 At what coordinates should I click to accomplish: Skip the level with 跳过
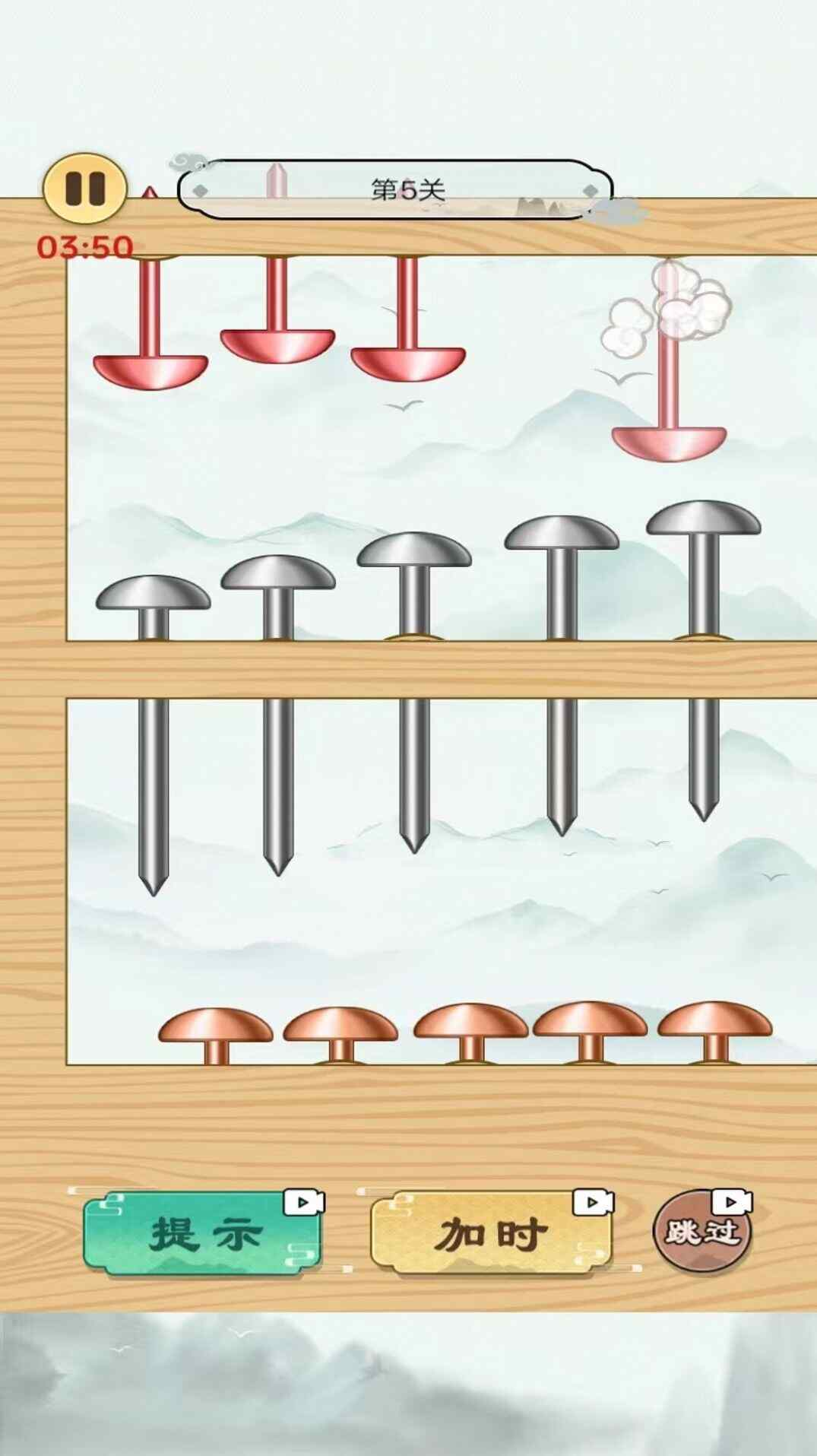pos(702,1231)
